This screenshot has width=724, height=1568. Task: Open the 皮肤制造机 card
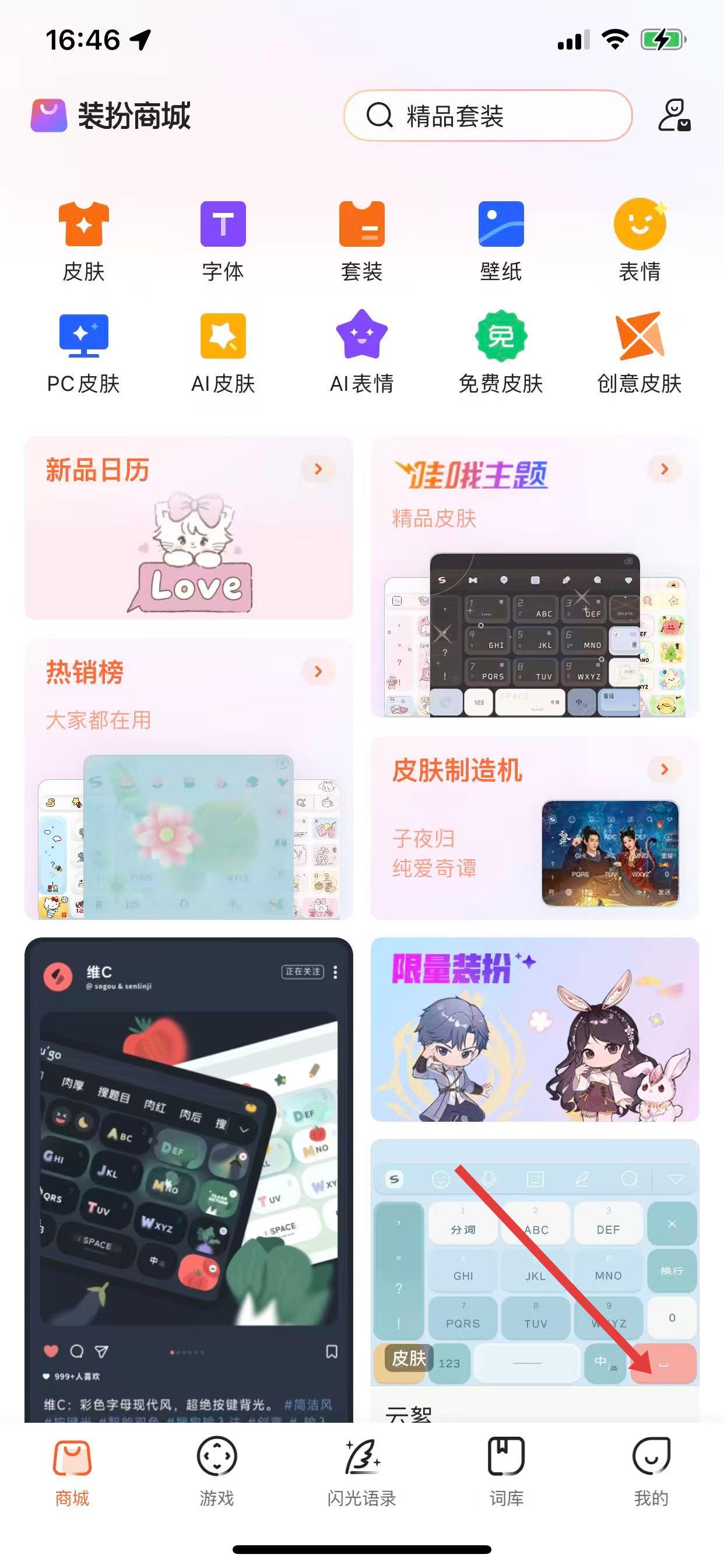click(535, 828)
